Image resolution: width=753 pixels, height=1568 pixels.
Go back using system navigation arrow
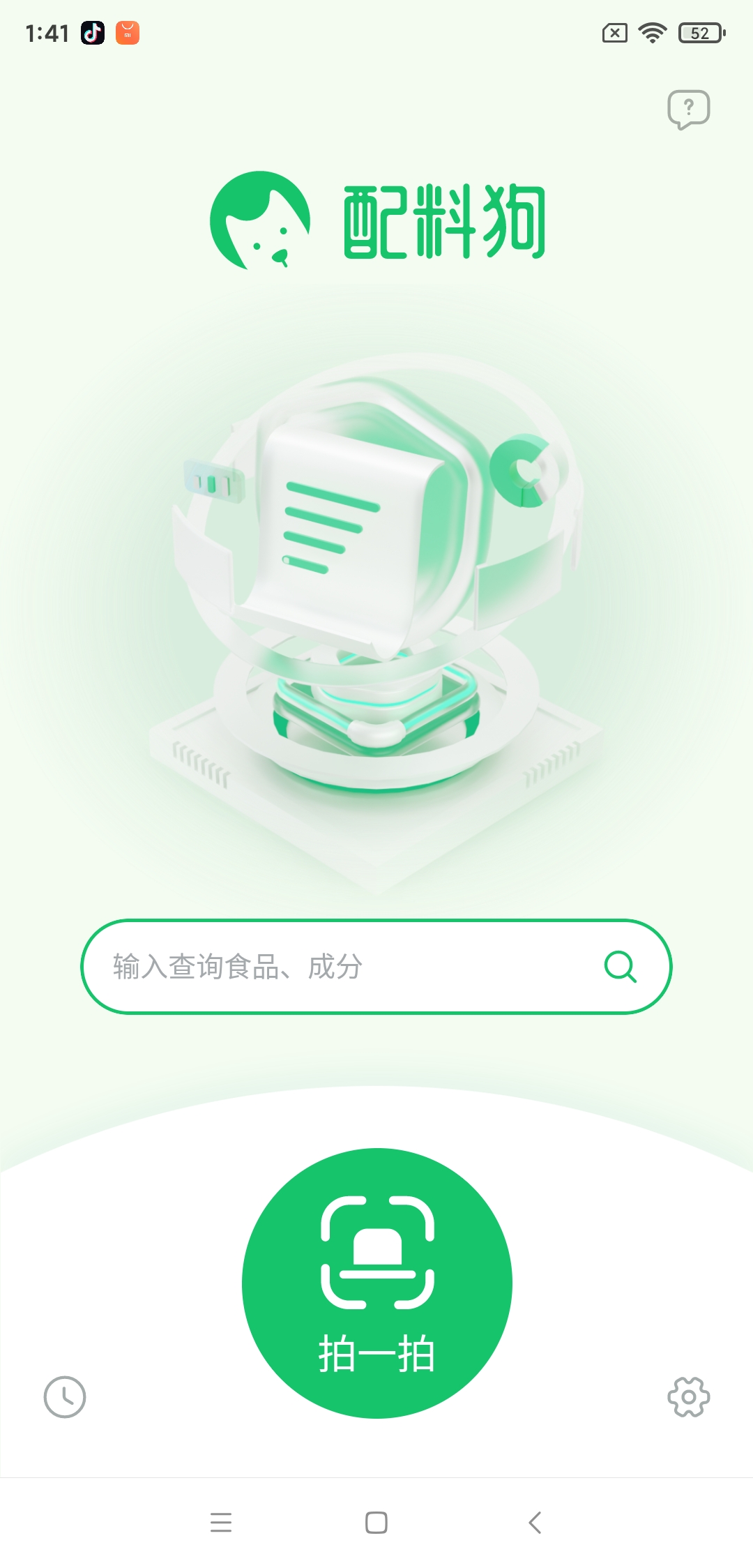coord(535,1522)
